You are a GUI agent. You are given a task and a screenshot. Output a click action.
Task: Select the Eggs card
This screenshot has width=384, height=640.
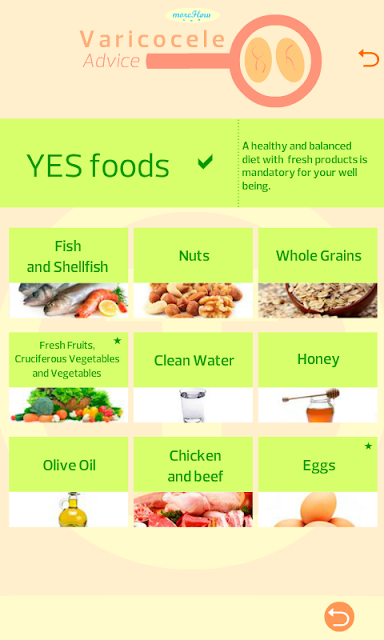pyautogui.click(x=318, y=482)
